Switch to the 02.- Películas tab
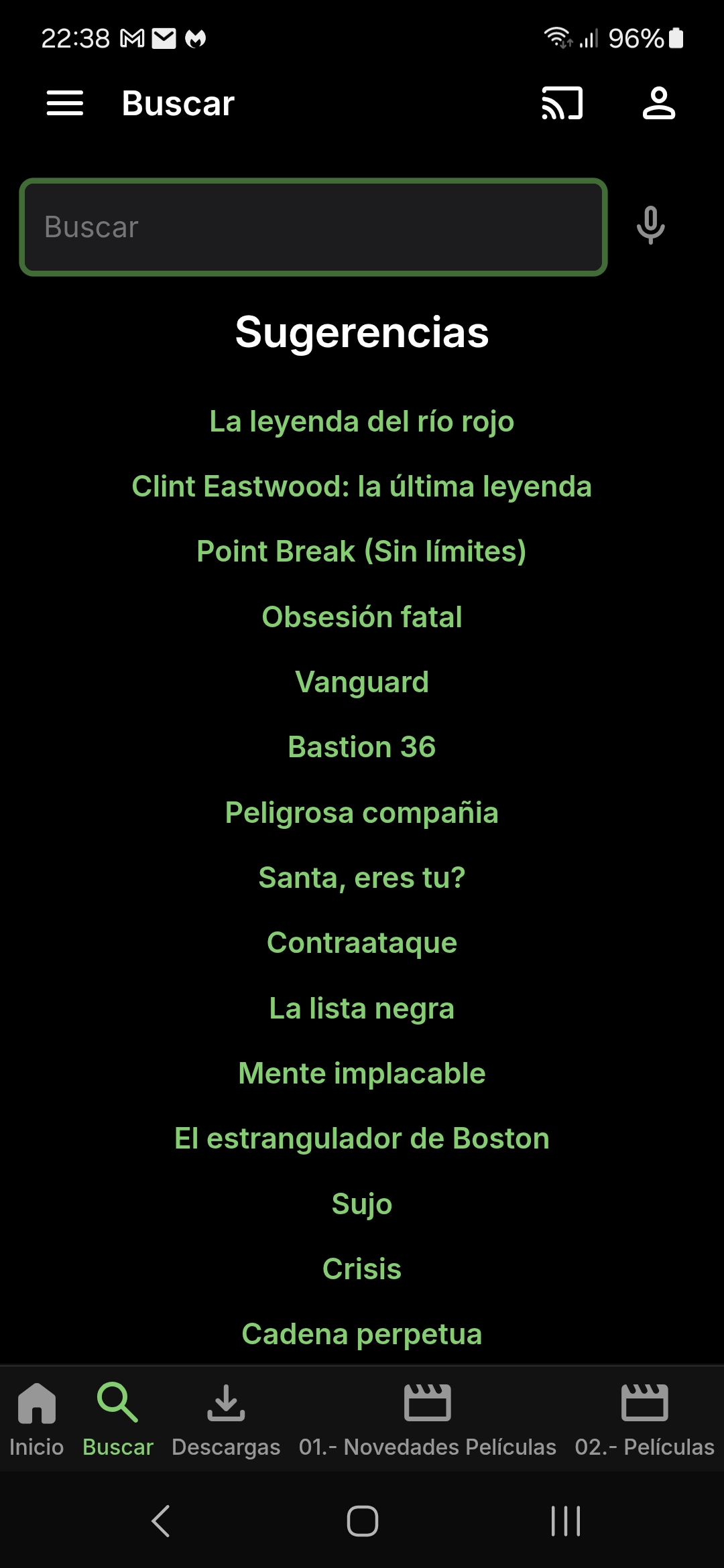 tap(644, 1418)
